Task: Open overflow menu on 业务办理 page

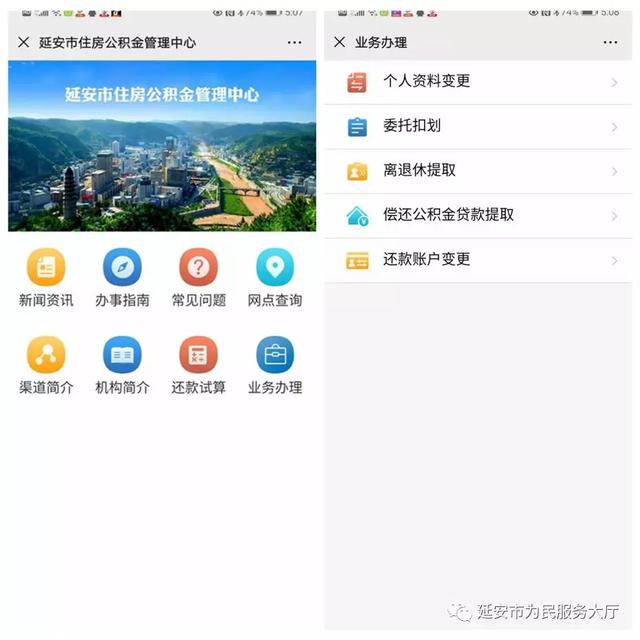Action: pyautogui.click(x=610, y=43)
